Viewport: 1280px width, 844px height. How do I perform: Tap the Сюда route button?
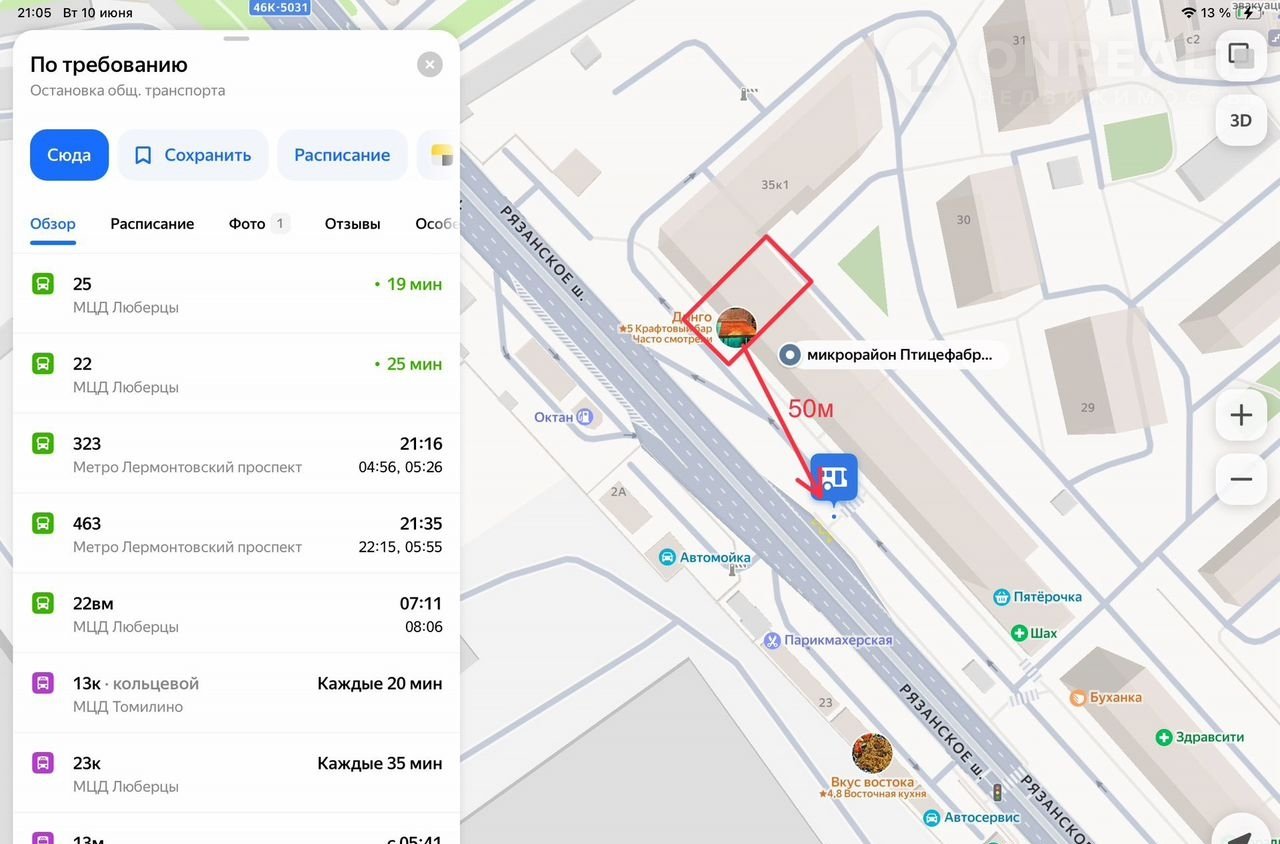point(69,155)
